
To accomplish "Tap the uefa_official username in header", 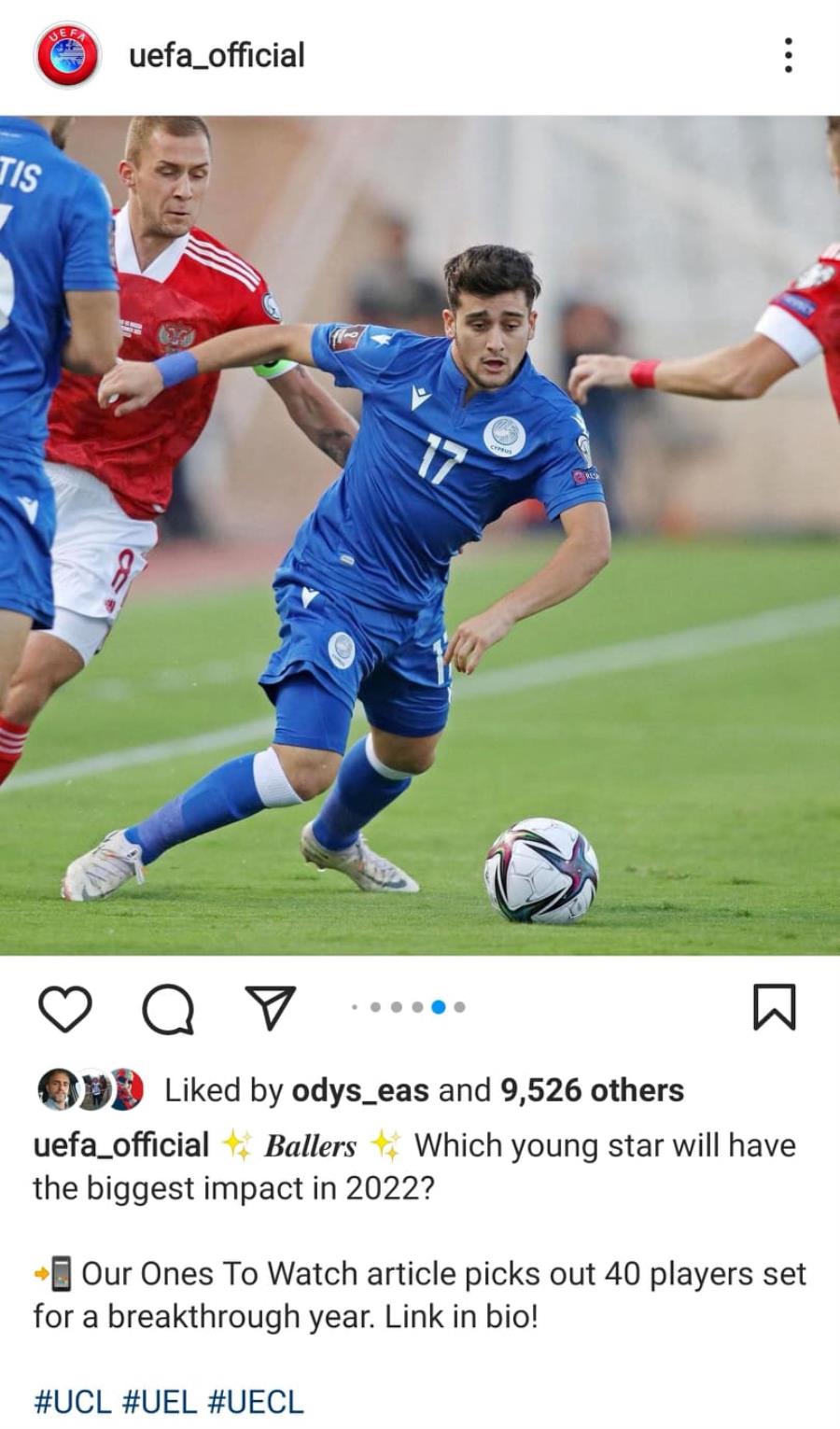I will point(217,55).
